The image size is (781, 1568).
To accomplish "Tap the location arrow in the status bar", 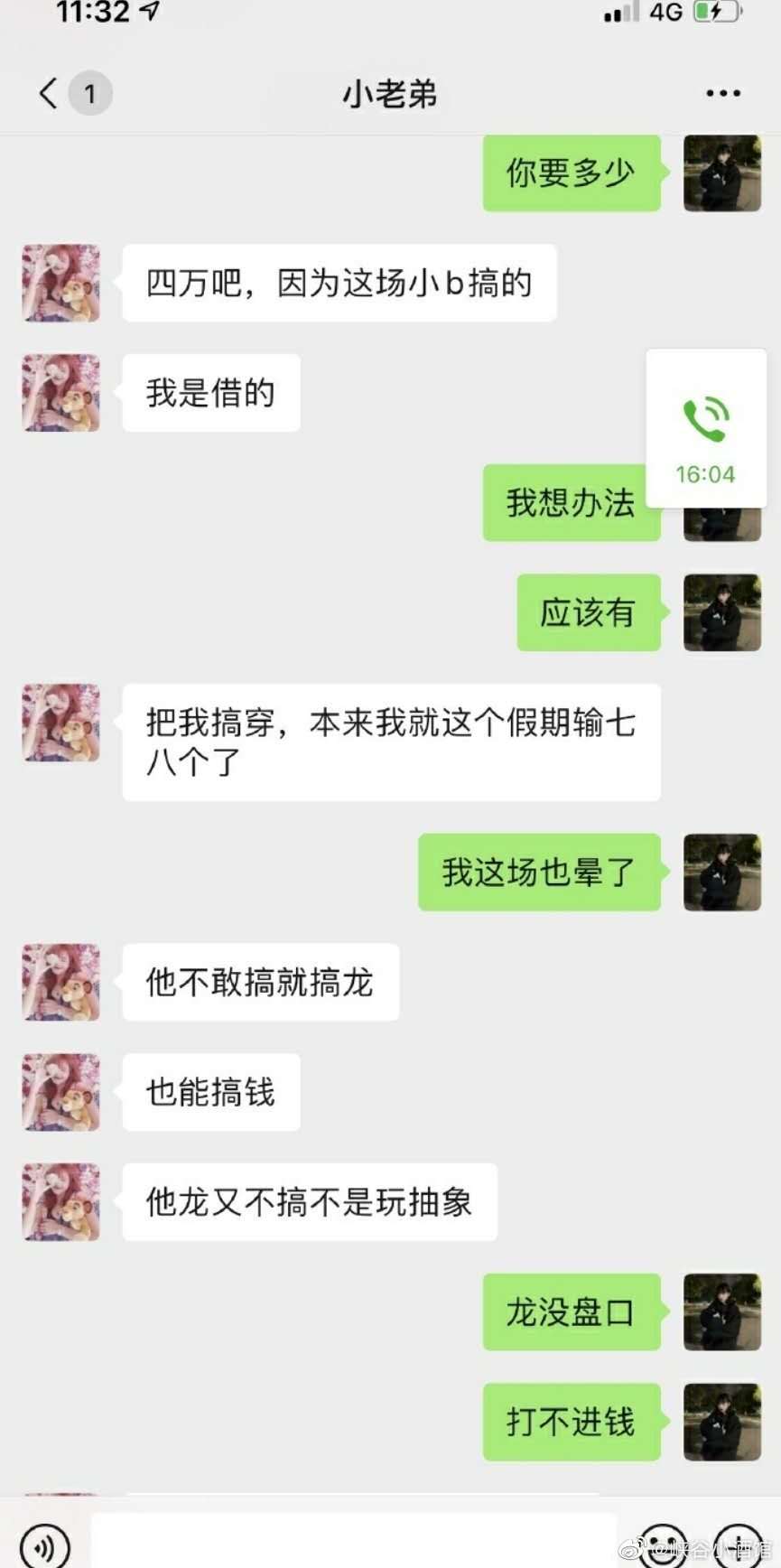I will pos(152,13).
